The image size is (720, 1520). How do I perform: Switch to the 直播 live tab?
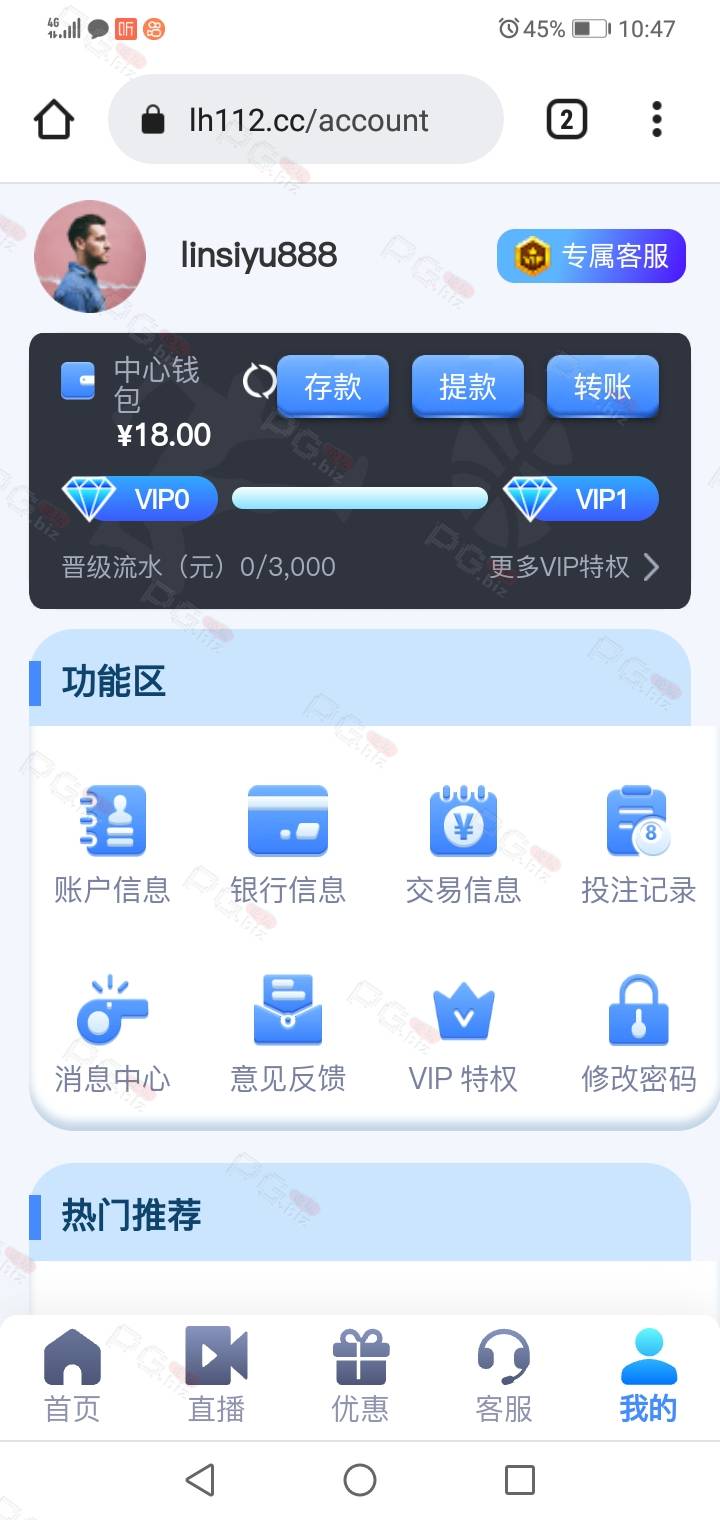tap(217, 1376)
